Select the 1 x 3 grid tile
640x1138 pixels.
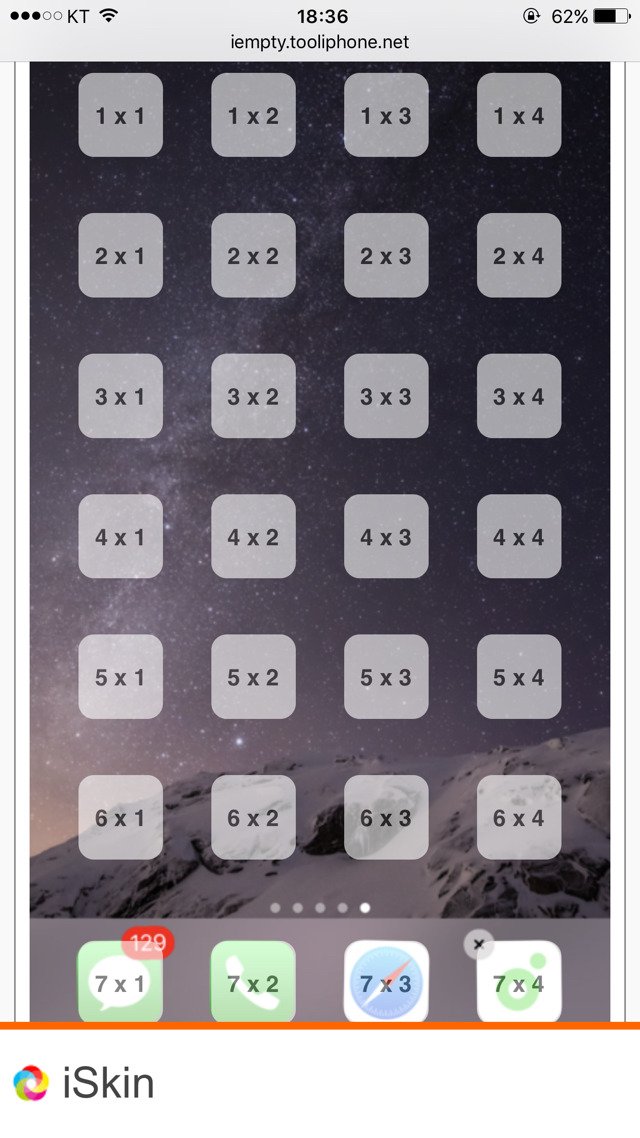click(386, 115)
